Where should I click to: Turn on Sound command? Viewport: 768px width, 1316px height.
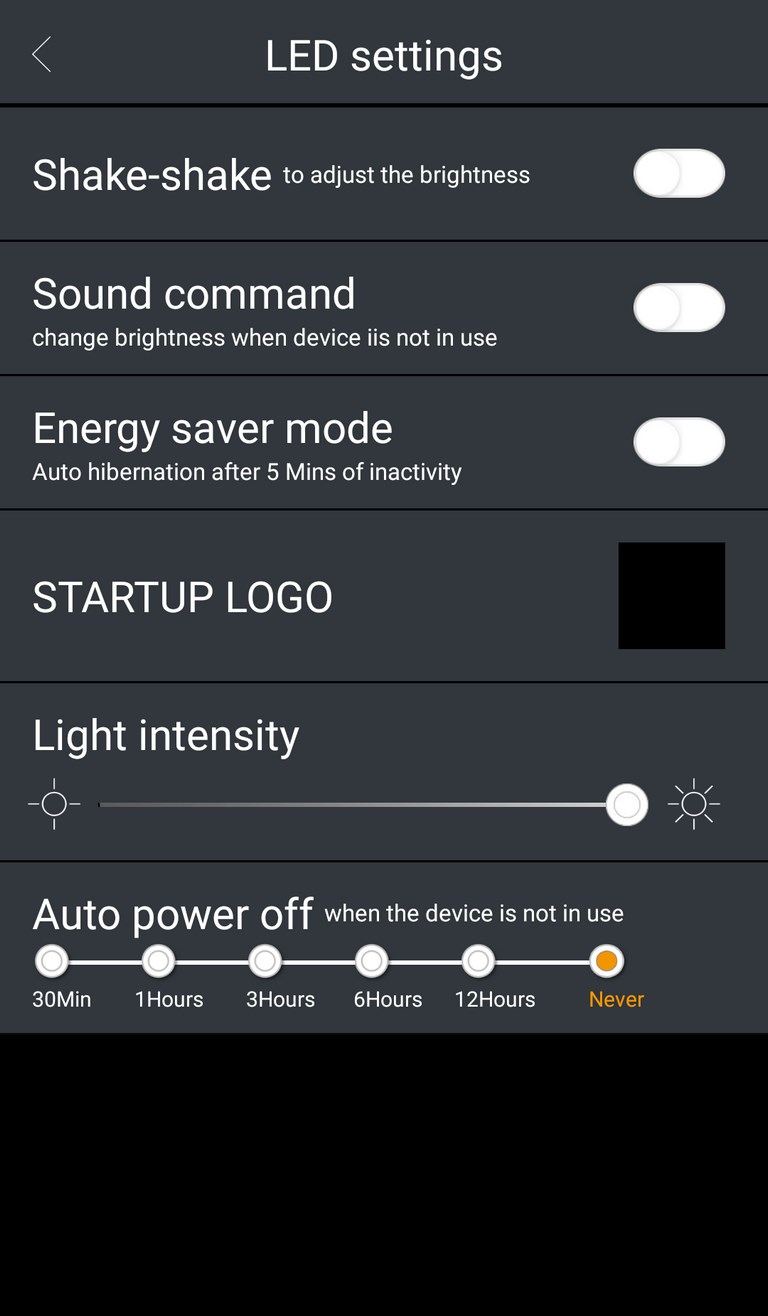pos(679,307)
